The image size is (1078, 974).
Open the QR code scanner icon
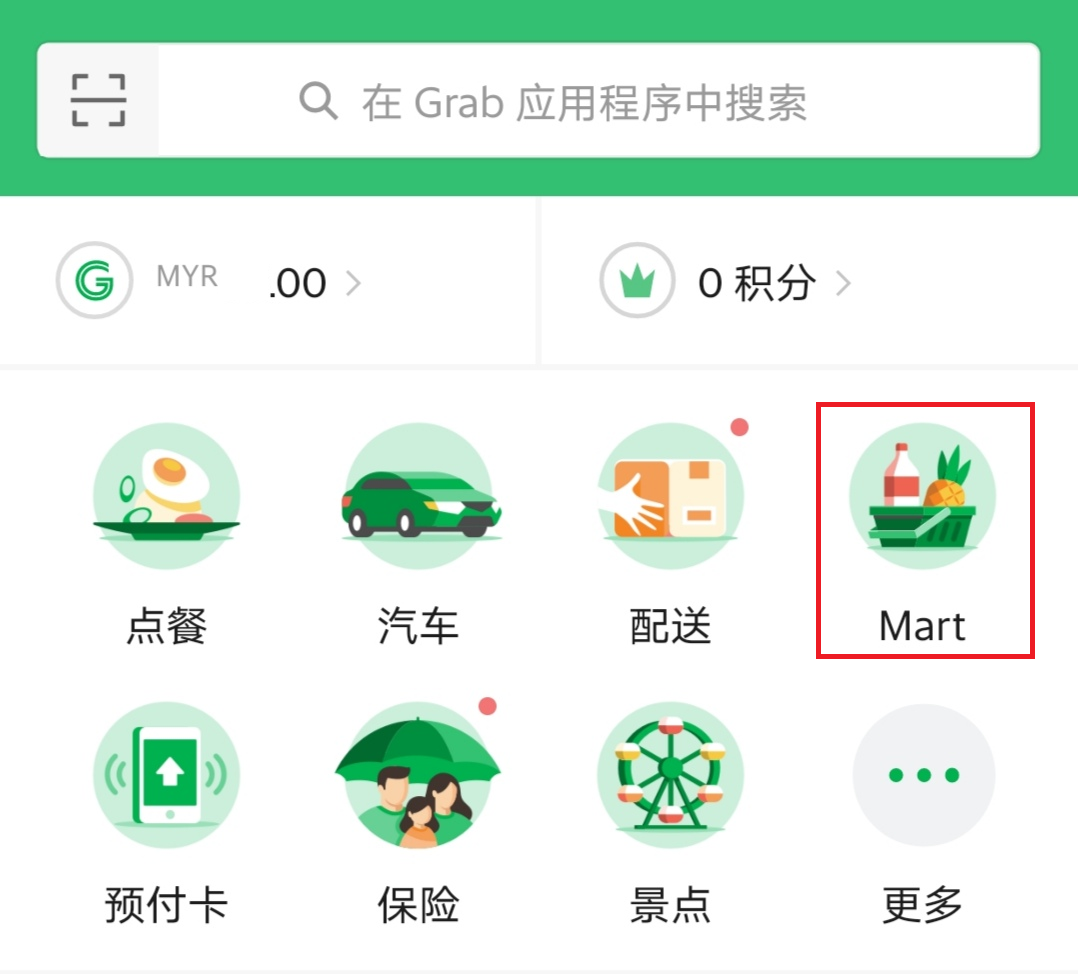pyautogui.click(x=98, y=100)
